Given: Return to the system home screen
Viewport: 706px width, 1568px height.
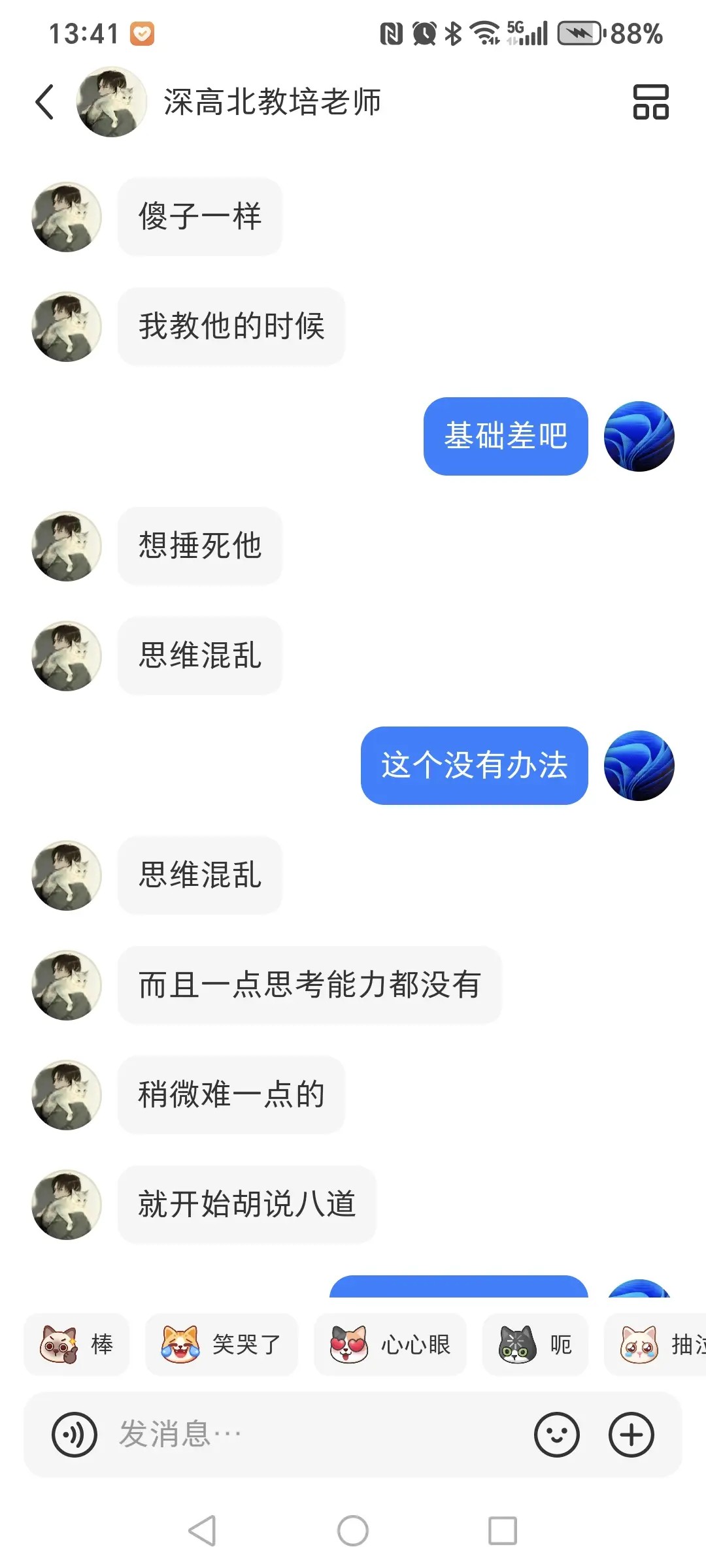Looking at the screenshot, I should click(353, 1531).
